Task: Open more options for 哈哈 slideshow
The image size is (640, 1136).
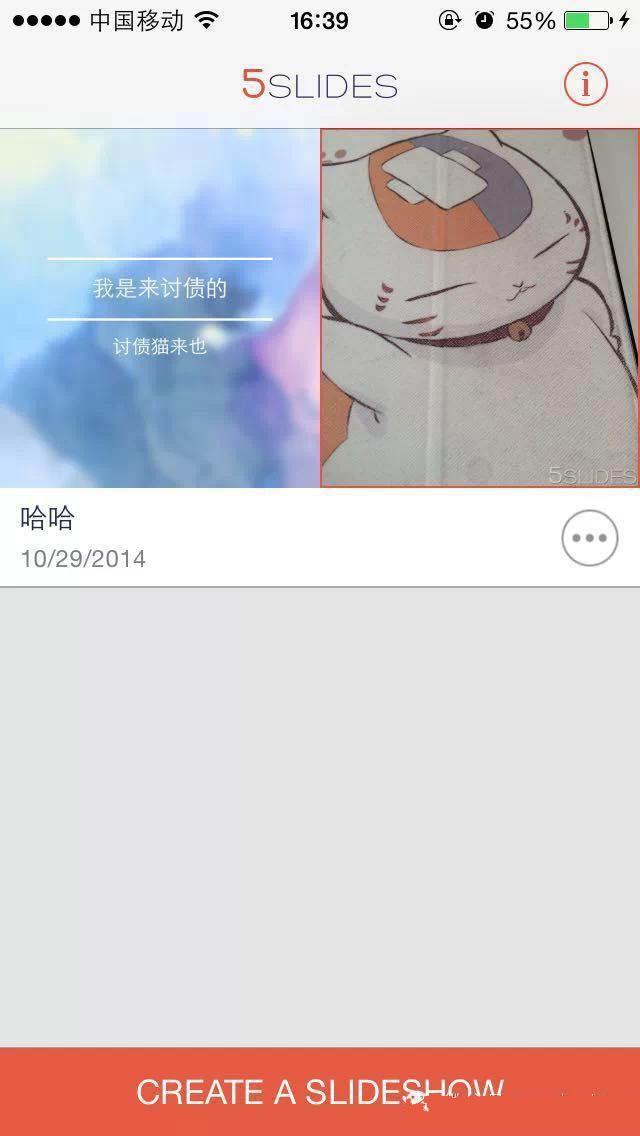Action: click(589, 538)
